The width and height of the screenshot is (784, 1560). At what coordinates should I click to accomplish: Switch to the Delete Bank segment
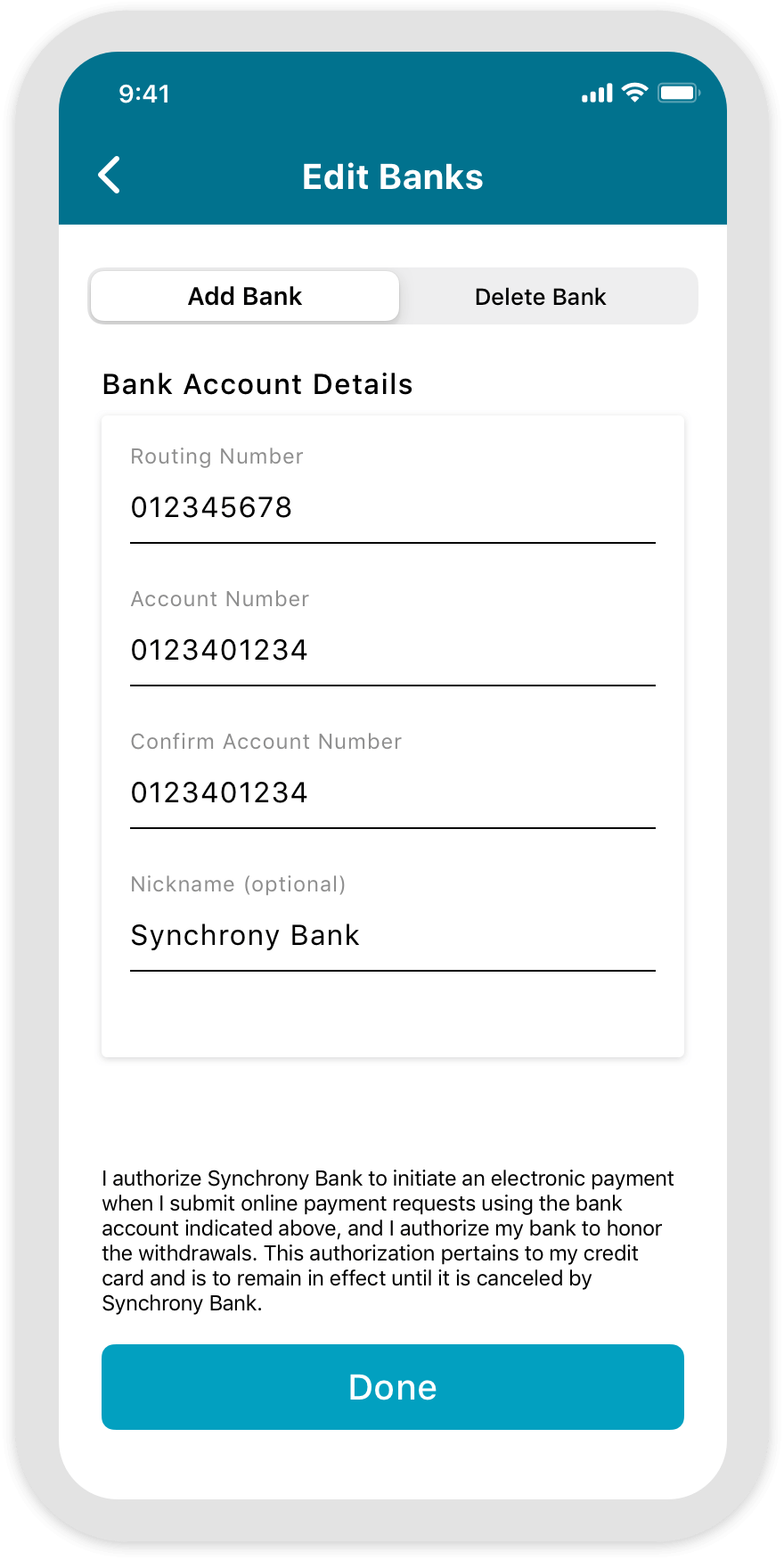click(x=541, y=297)
